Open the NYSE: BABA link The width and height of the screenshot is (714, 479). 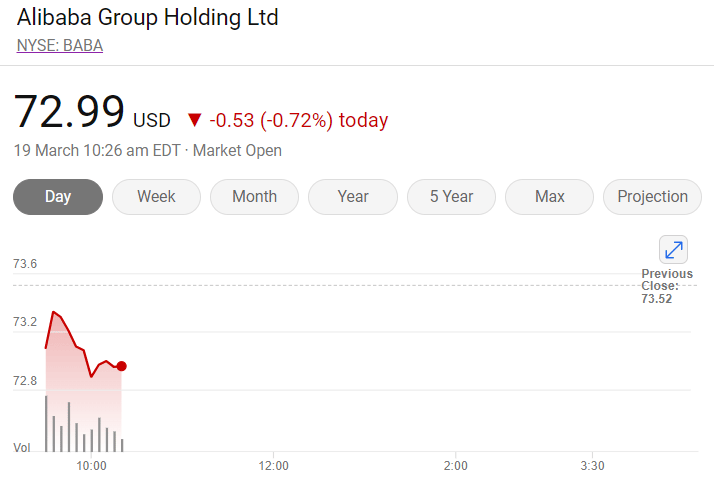pyautogui.click(x=60, y=45)
